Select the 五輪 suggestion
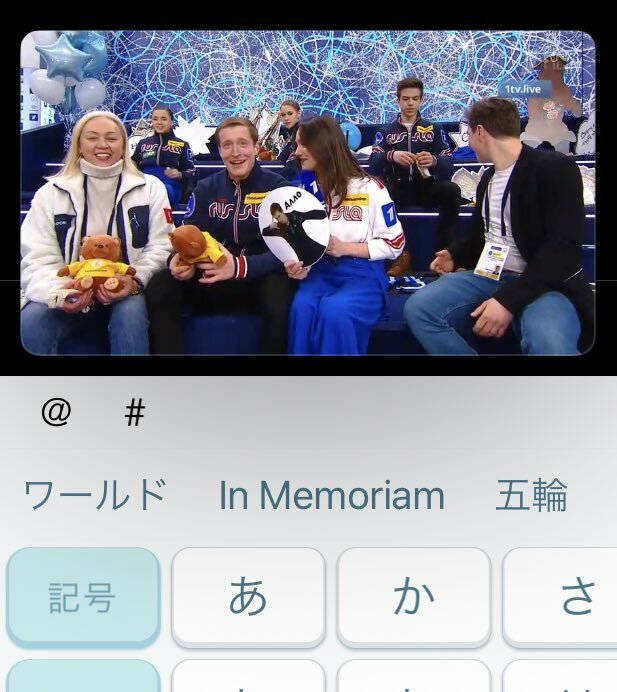Screen dimensions: 617x692 (x=531, y=495)
